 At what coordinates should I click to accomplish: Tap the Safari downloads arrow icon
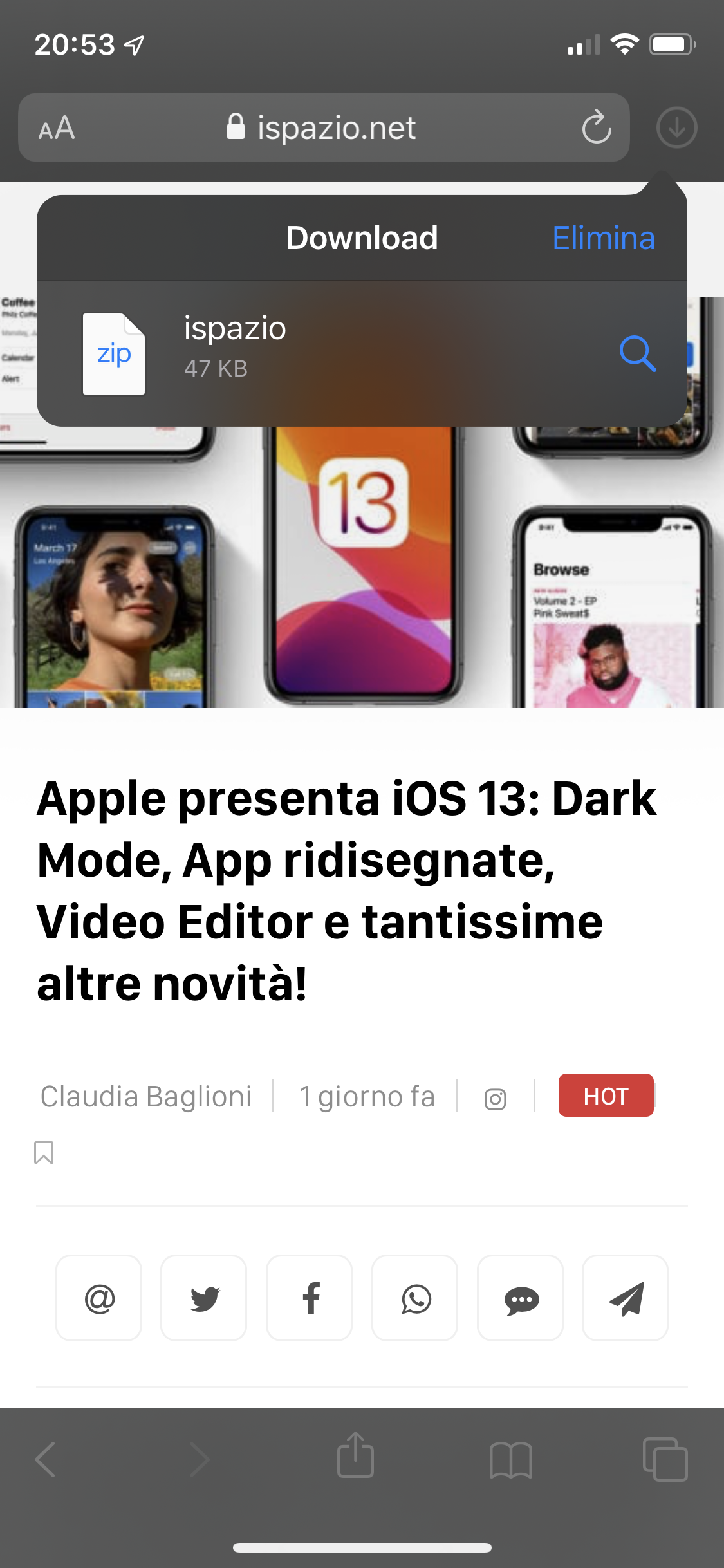click(x=676, y=127)
